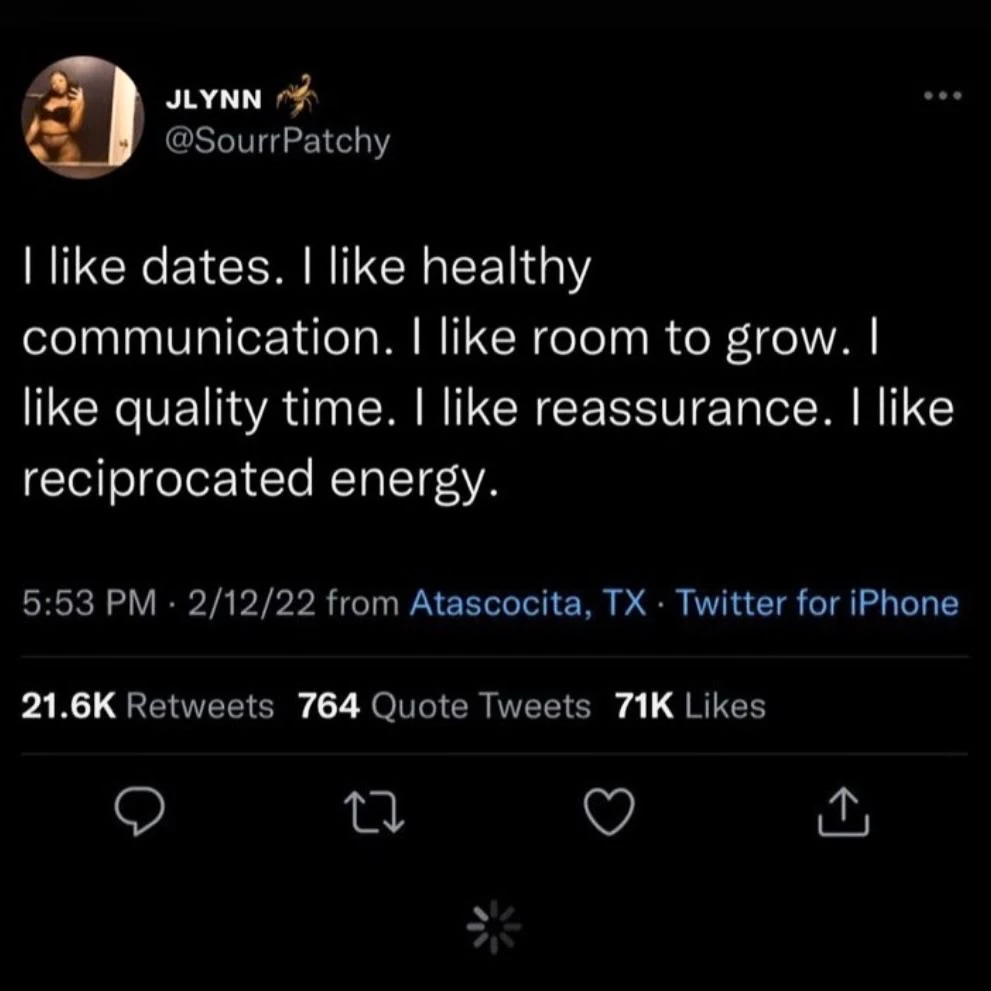
Task: See the 71K Likes list
Action: (x=689, y=707)
